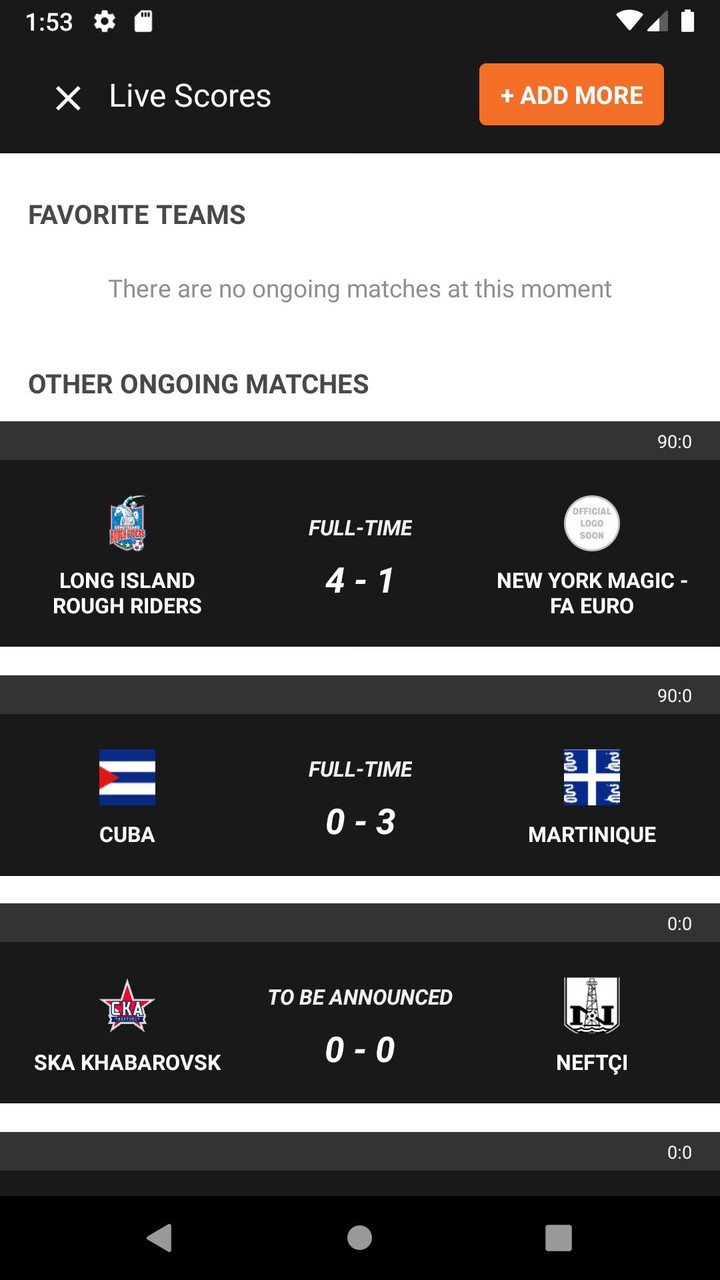Screen dimensions: 720x1280
Task: Click the Long Island Rough Riders logo
Action: click(127, 521)
